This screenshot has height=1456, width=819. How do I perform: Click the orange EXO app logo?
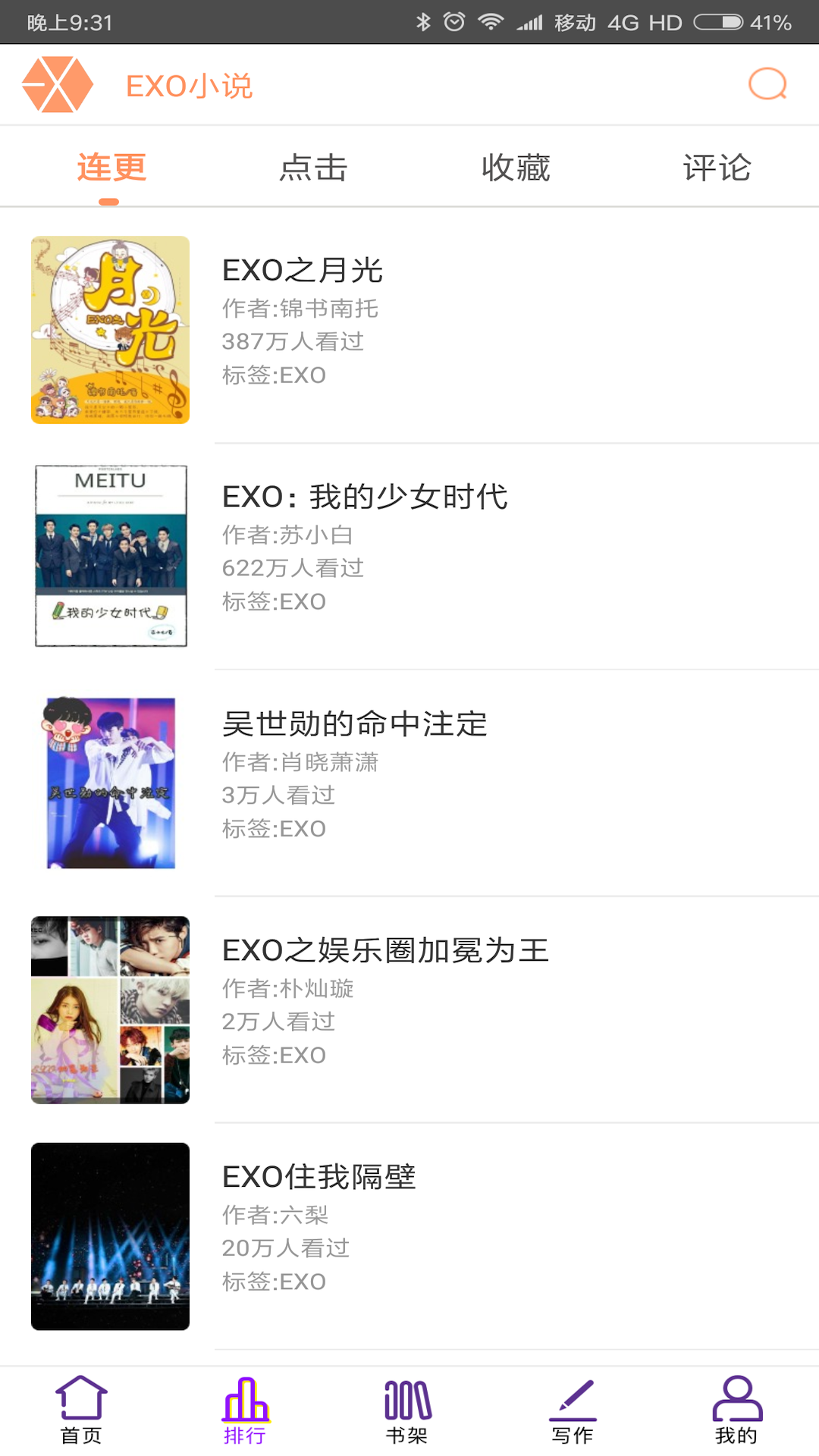point(57,83)
